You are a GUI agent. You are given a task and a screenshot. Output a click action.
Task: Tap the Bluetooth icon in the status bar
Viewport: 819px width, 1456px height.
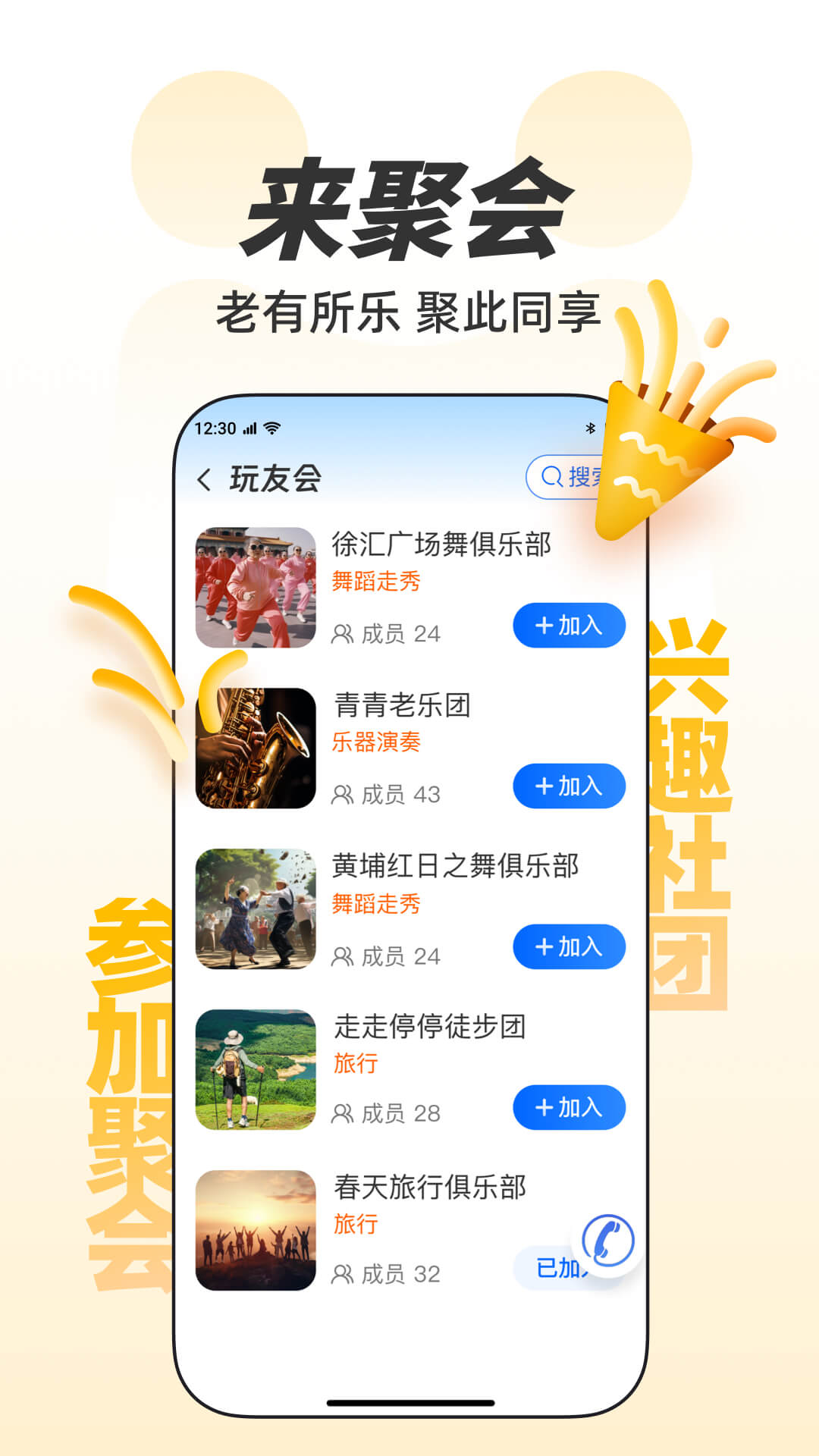[x=590, y=428]
